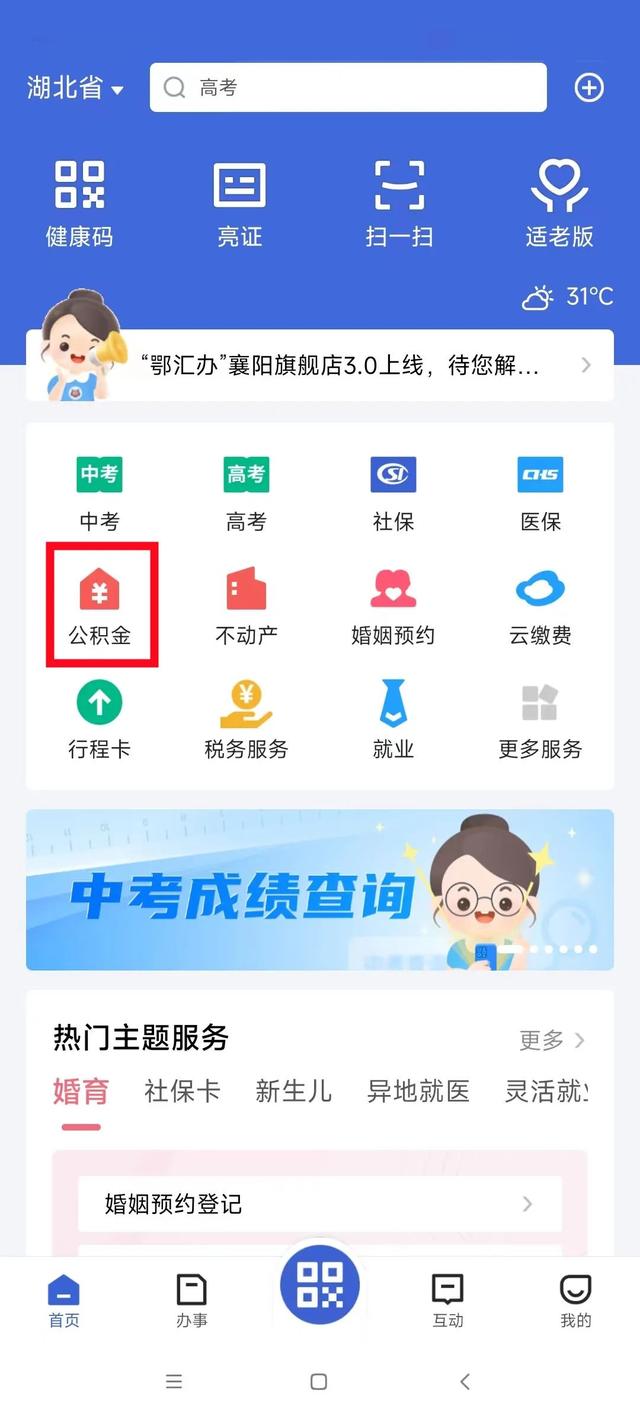Viewport: 640px width, 1422px height.
Task: Open 更多服务 more services
Action: tap(540, 719)
